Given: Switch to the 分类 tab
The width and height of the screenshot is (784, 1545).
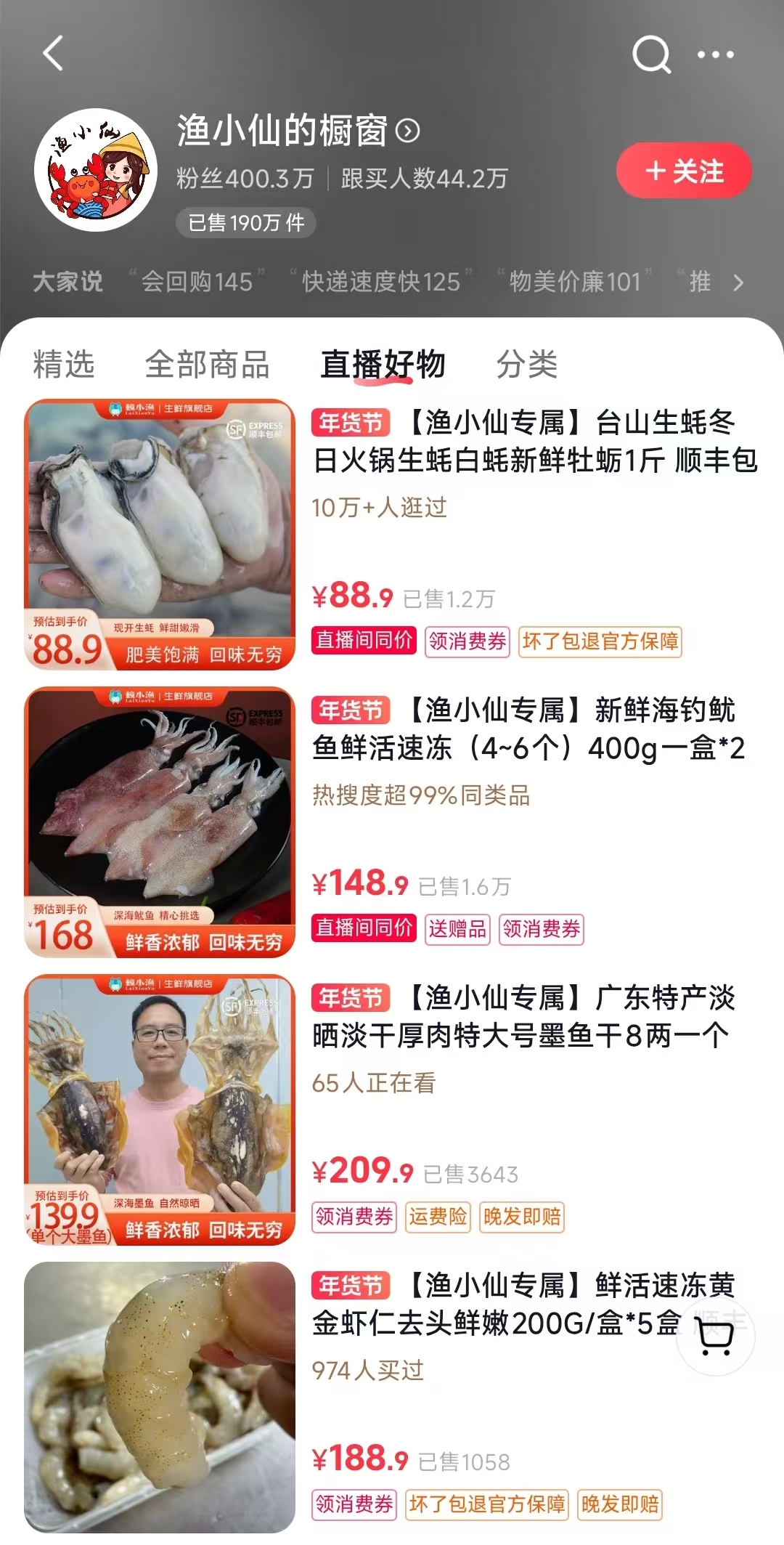Looking at the screenshot, I should [527, 364].
